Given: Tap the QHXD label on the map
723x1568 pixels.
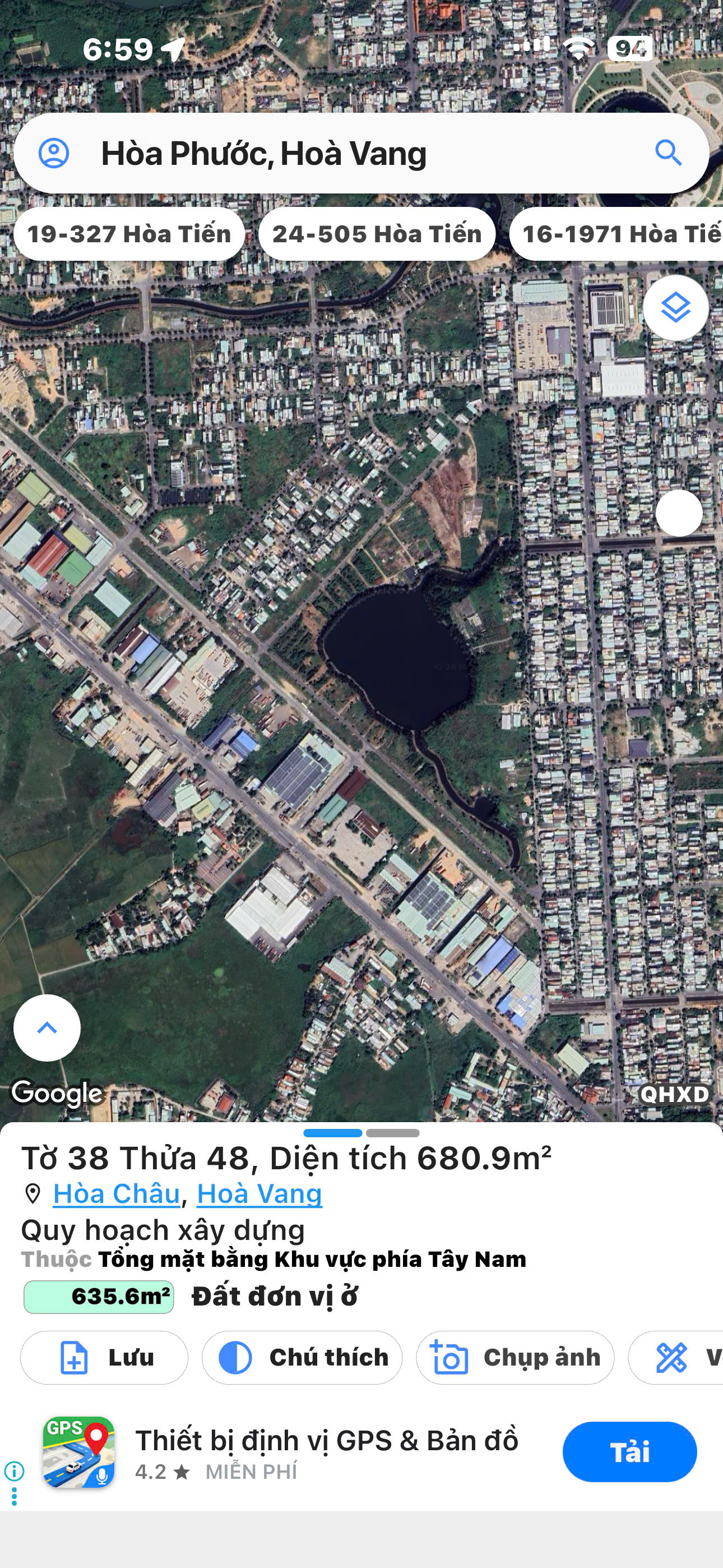Looking at the screenshot, I should pos(674,1094).
